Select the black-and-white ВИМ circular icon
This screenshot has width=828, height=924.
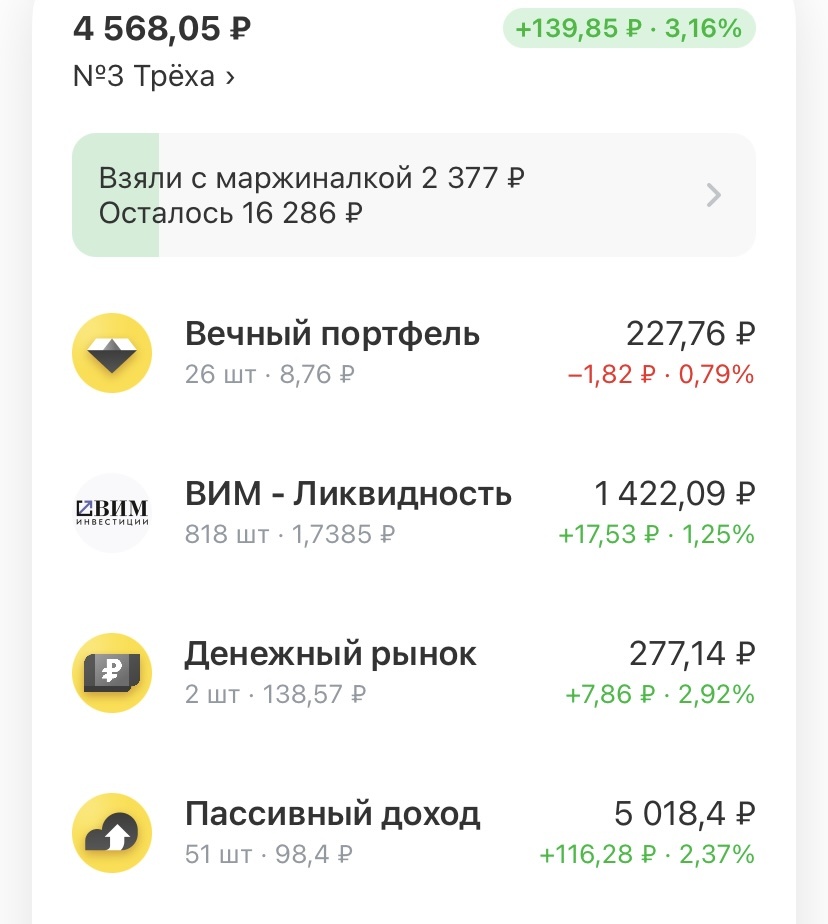111,513
